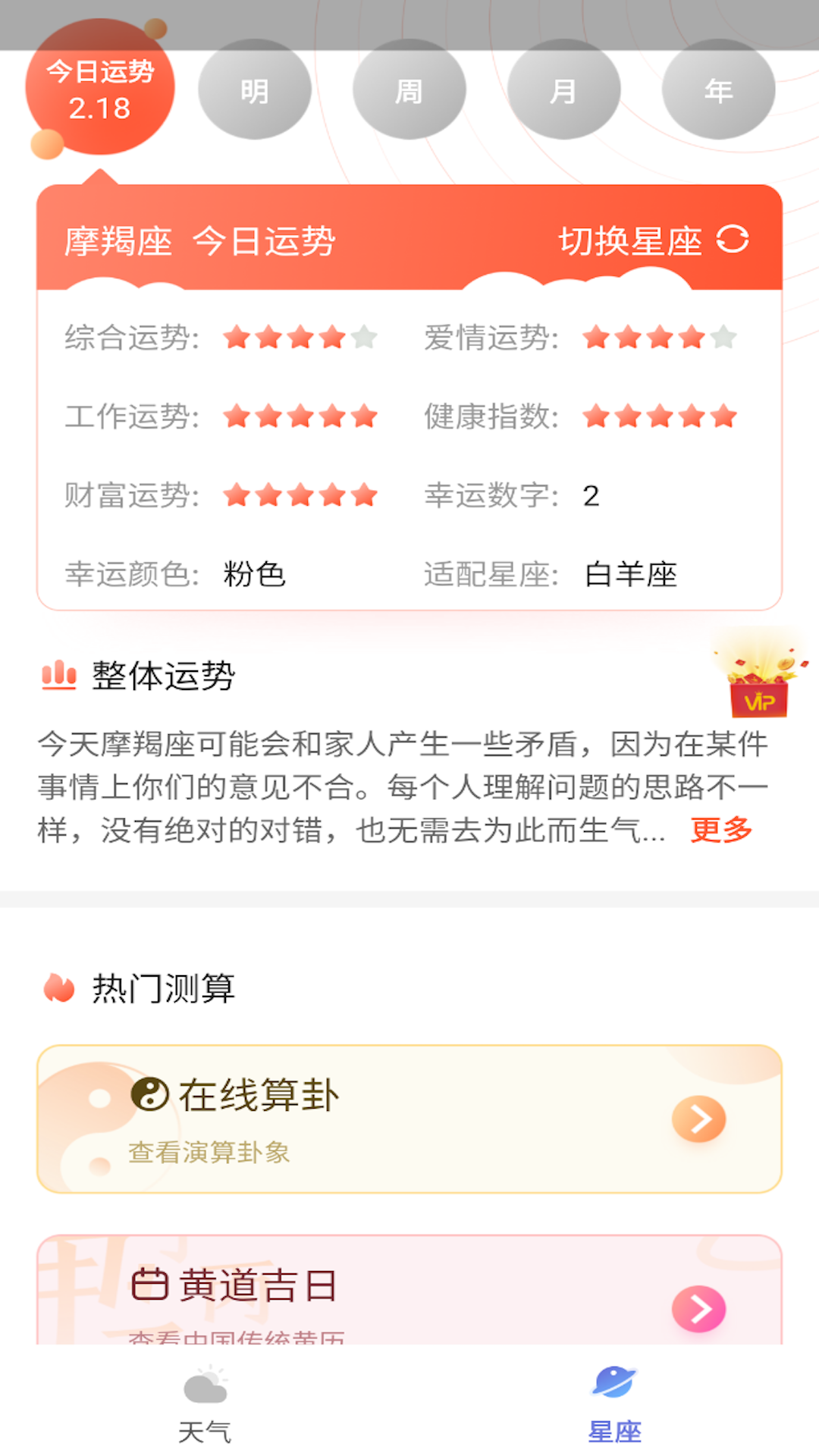Open the orange arrow for 在线算卦

pyautogui.click(x=699, y=1119)
